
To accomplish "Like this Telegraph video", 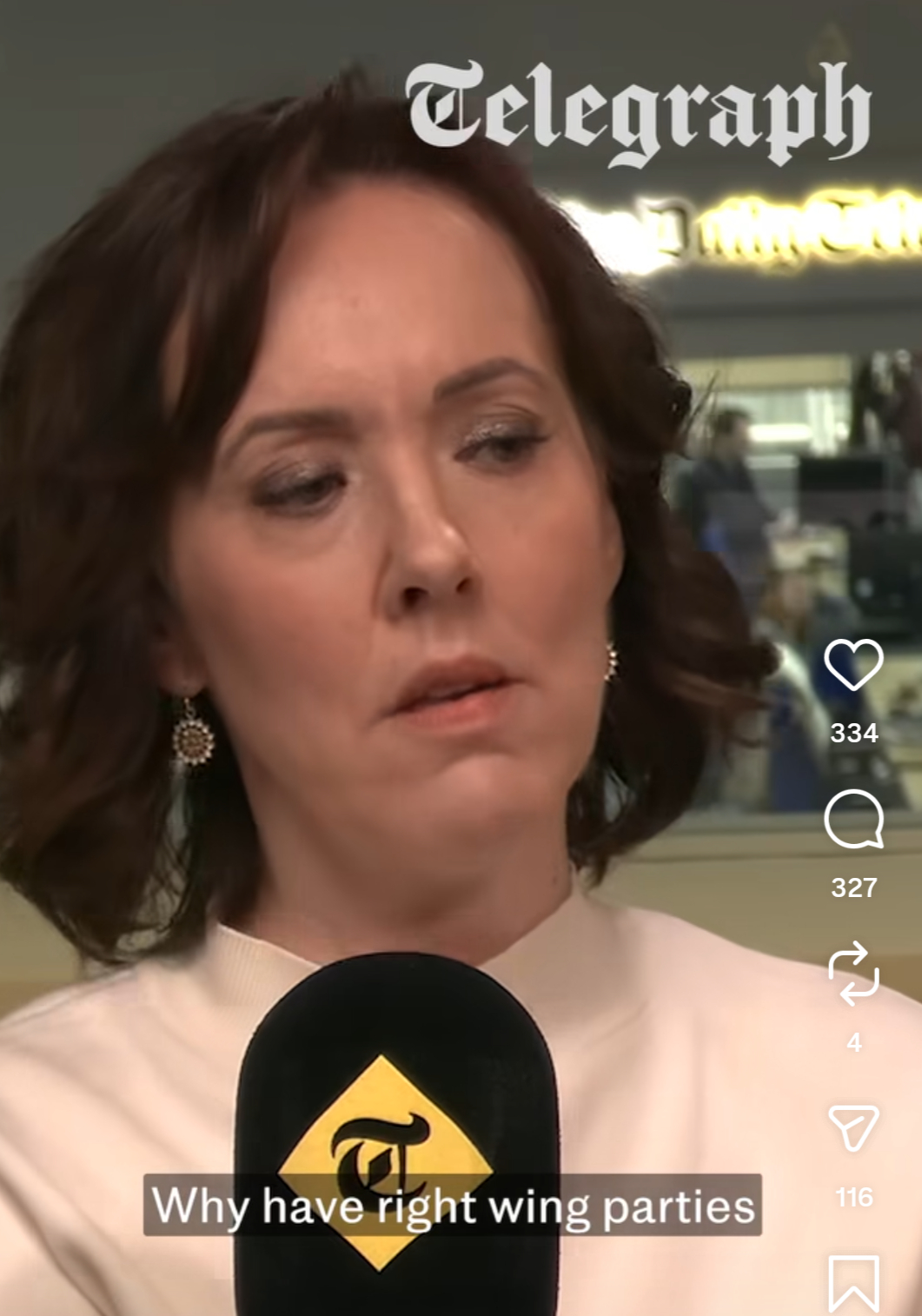I will tap(853, 665).
